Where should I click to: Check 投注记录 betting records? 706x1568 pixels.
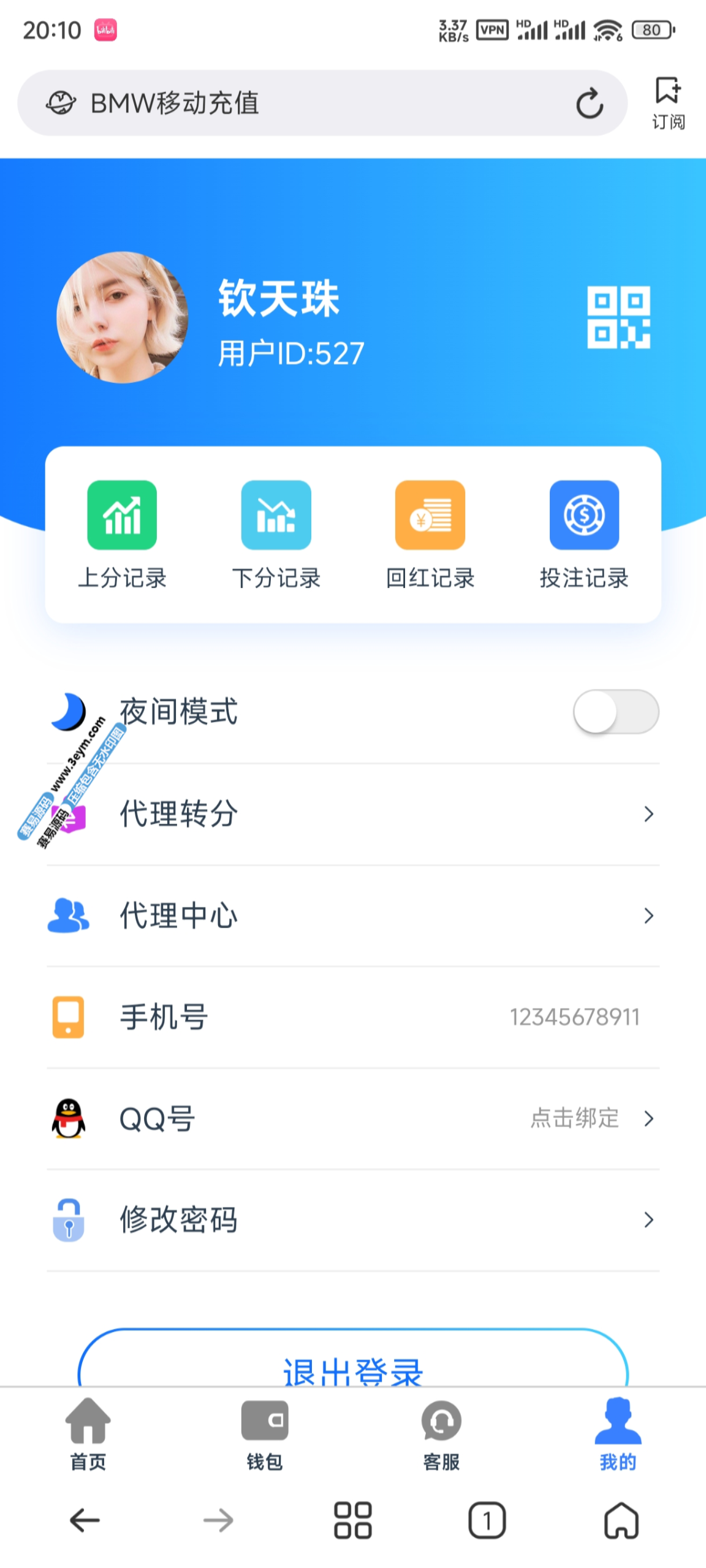click(x=584, y=534)
